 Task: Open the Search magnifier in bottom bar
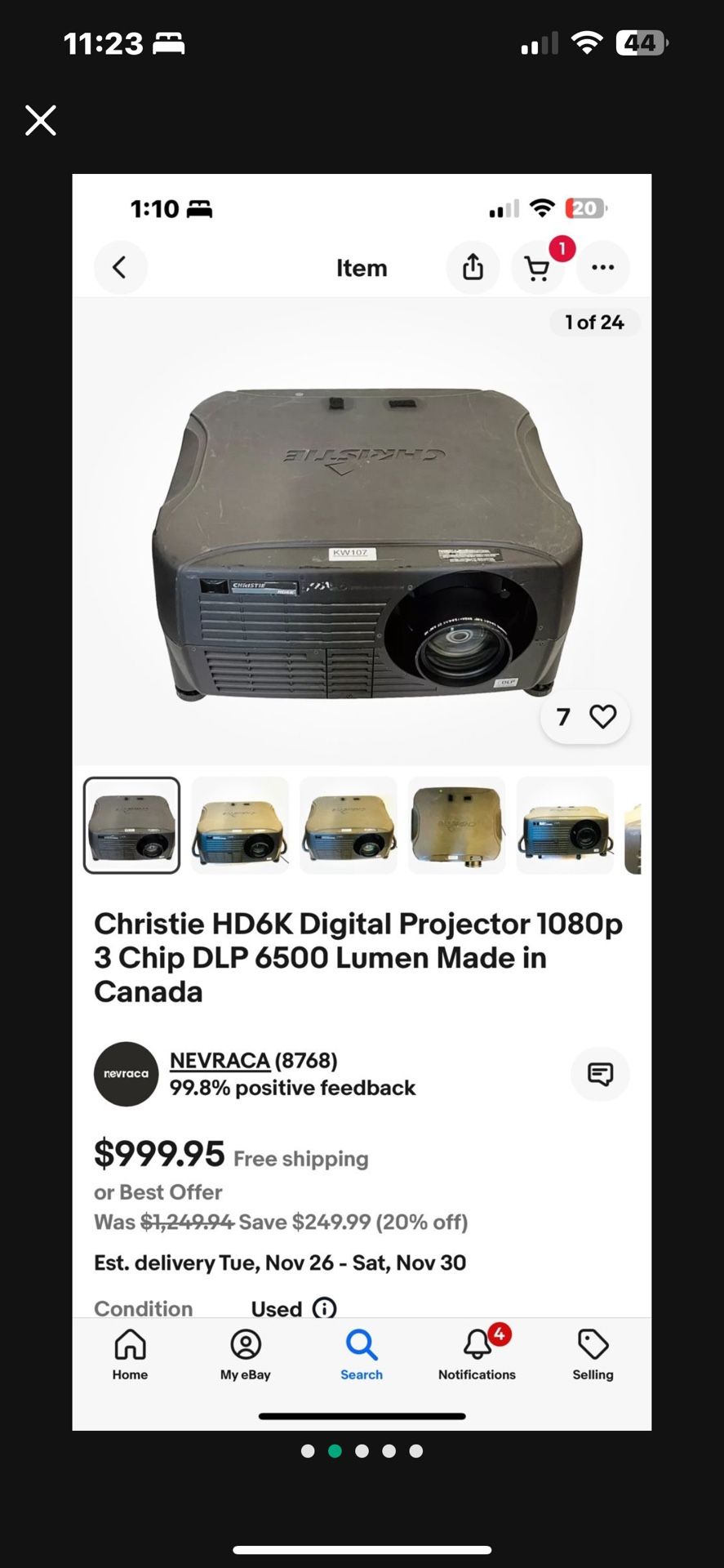361,1345
